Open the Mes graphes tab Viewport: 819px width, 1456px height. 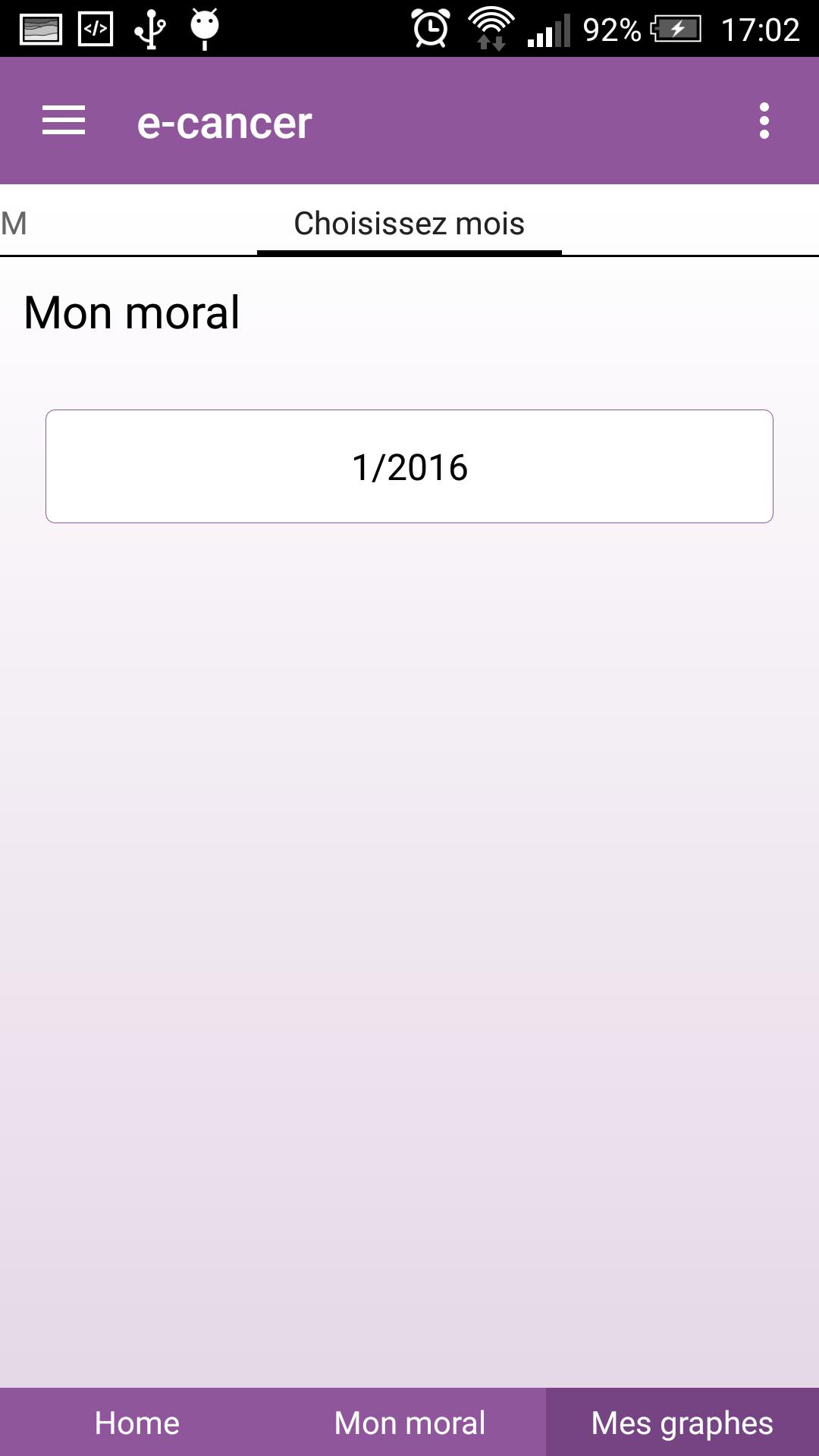click(x=682, y=1423)
